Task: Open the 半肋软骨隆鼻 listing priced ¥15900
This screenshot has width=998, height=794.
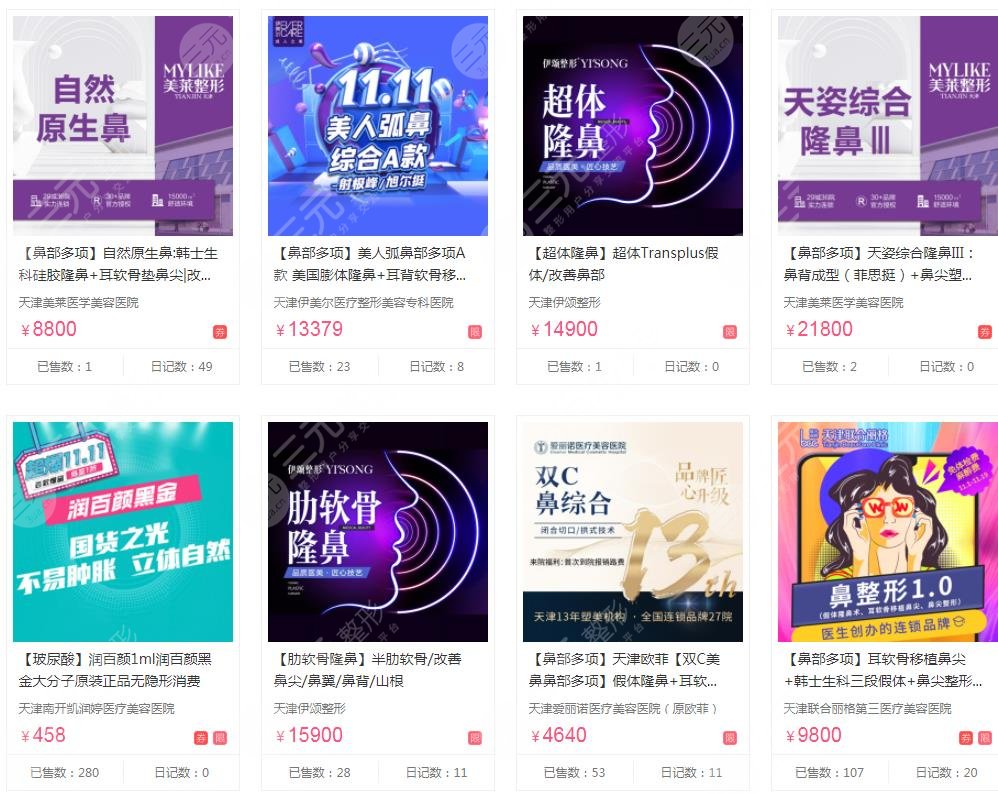Action: (377, 531)
